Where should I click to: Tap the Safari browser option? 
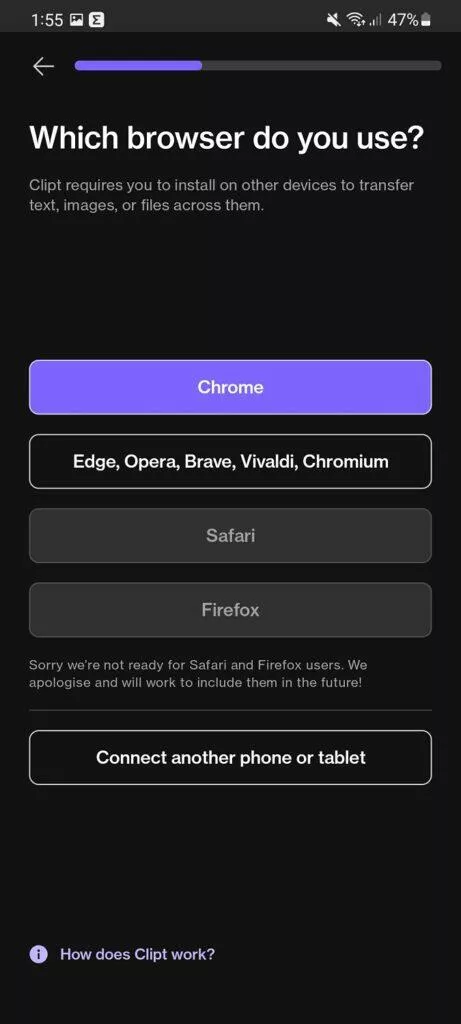click(x=230, y=536)
